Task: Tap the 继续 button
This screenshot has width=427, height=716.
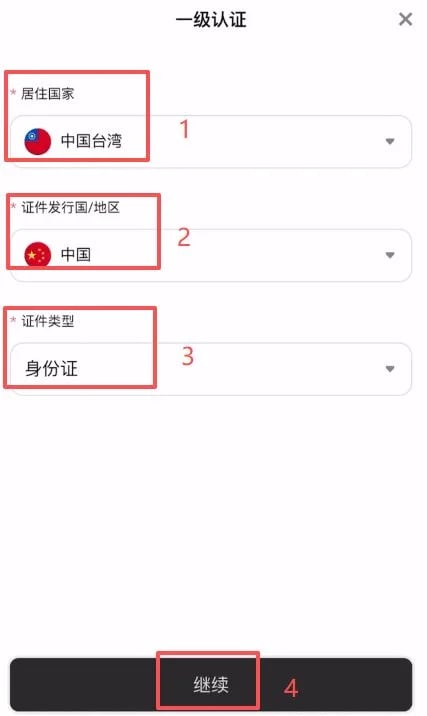Action: pos(211,684)
